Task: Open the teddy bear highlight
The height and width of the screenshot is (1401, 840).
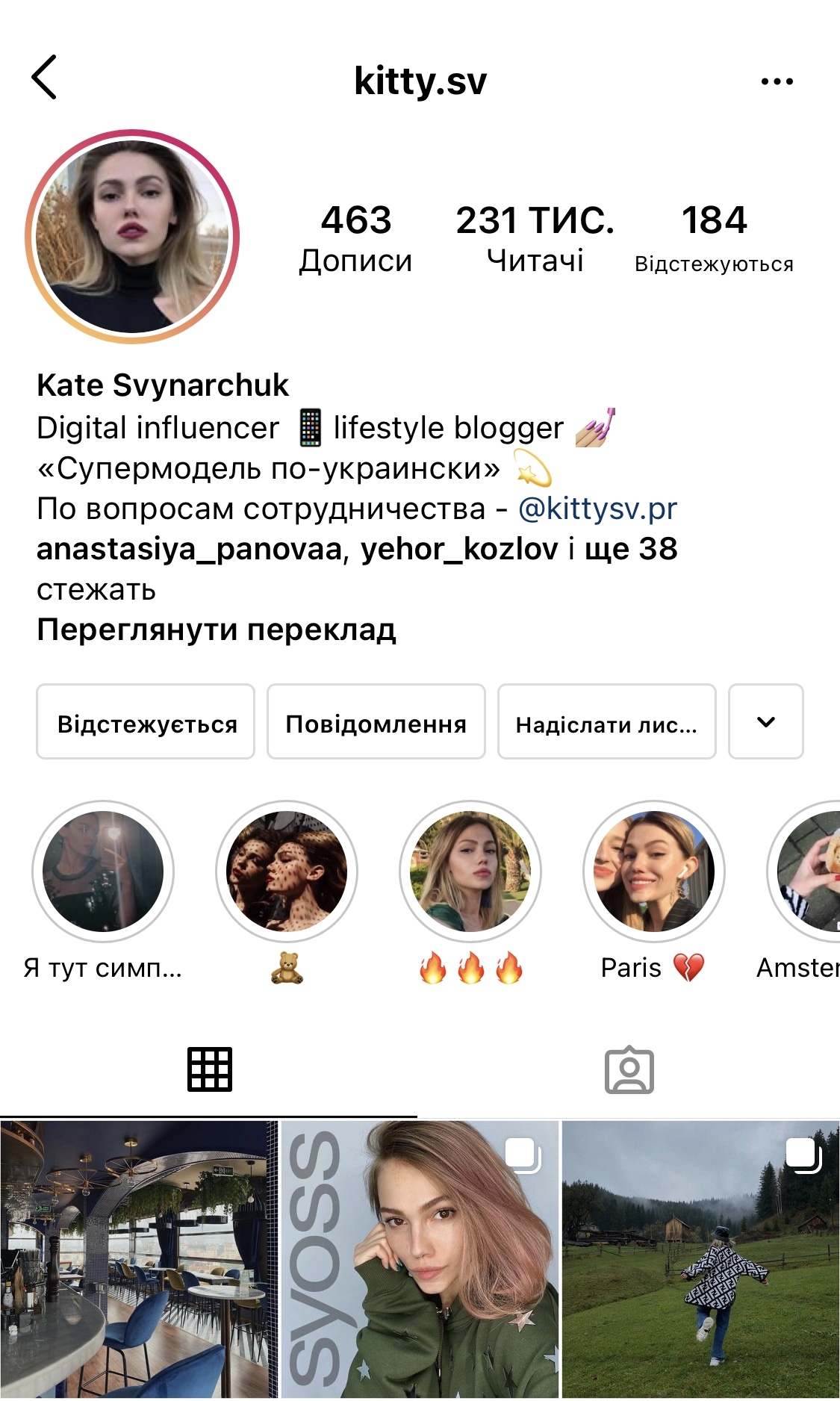Action: click(287, 872)
